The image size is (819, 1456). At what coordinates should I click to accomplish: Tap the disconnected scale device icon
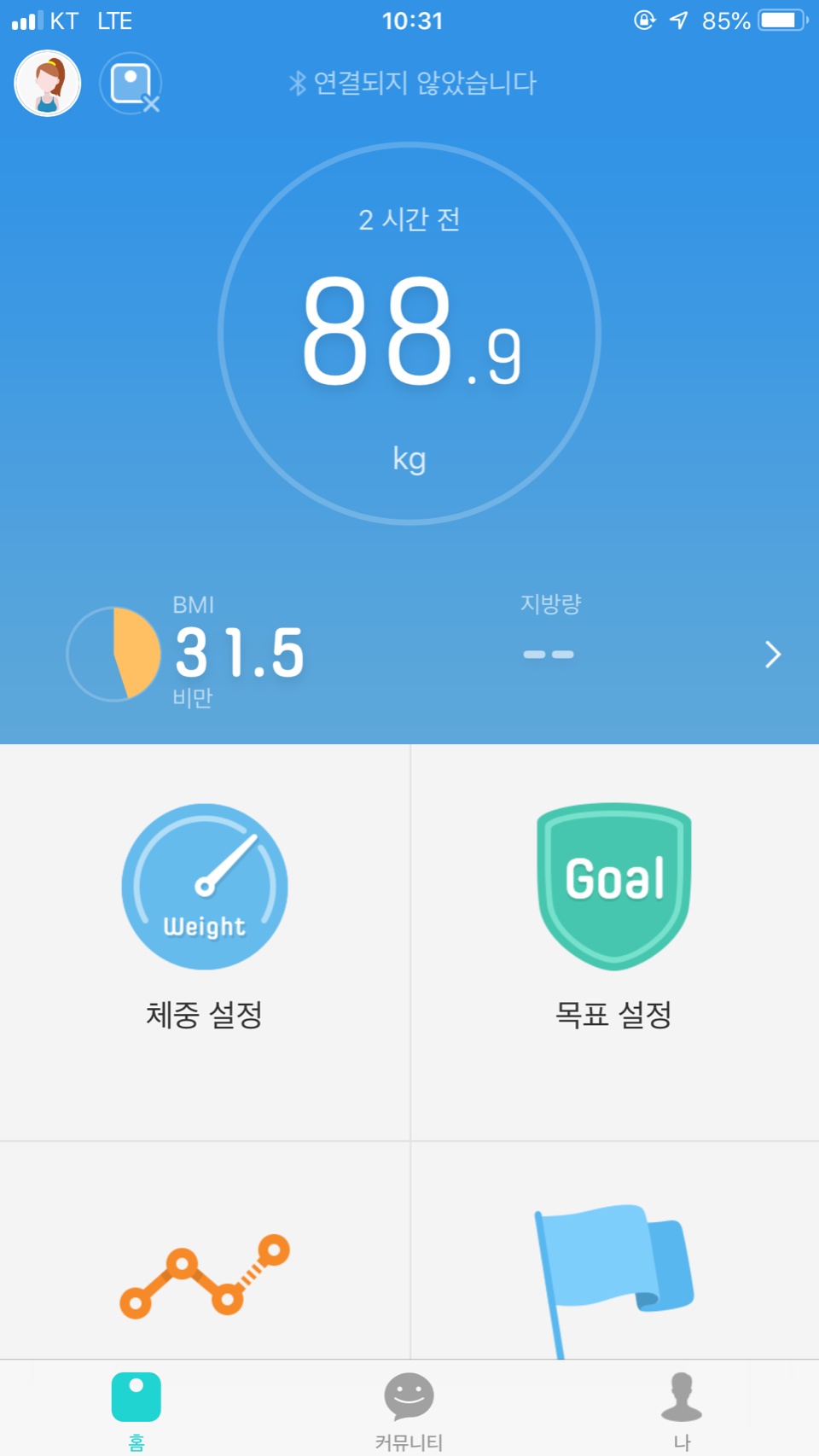coord(131,84)
